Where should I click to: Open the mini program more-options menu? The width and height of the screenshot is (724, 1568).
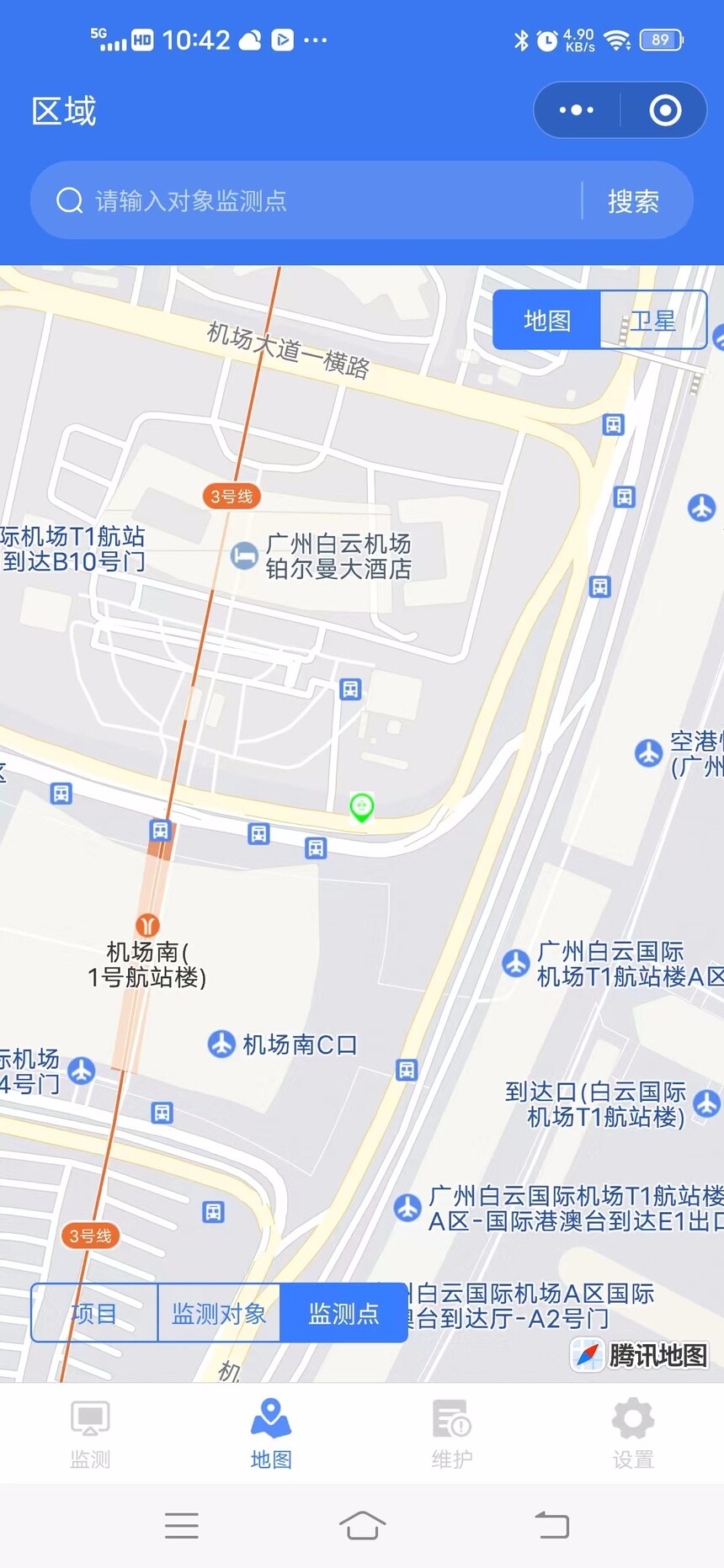(x=577, y=110)
